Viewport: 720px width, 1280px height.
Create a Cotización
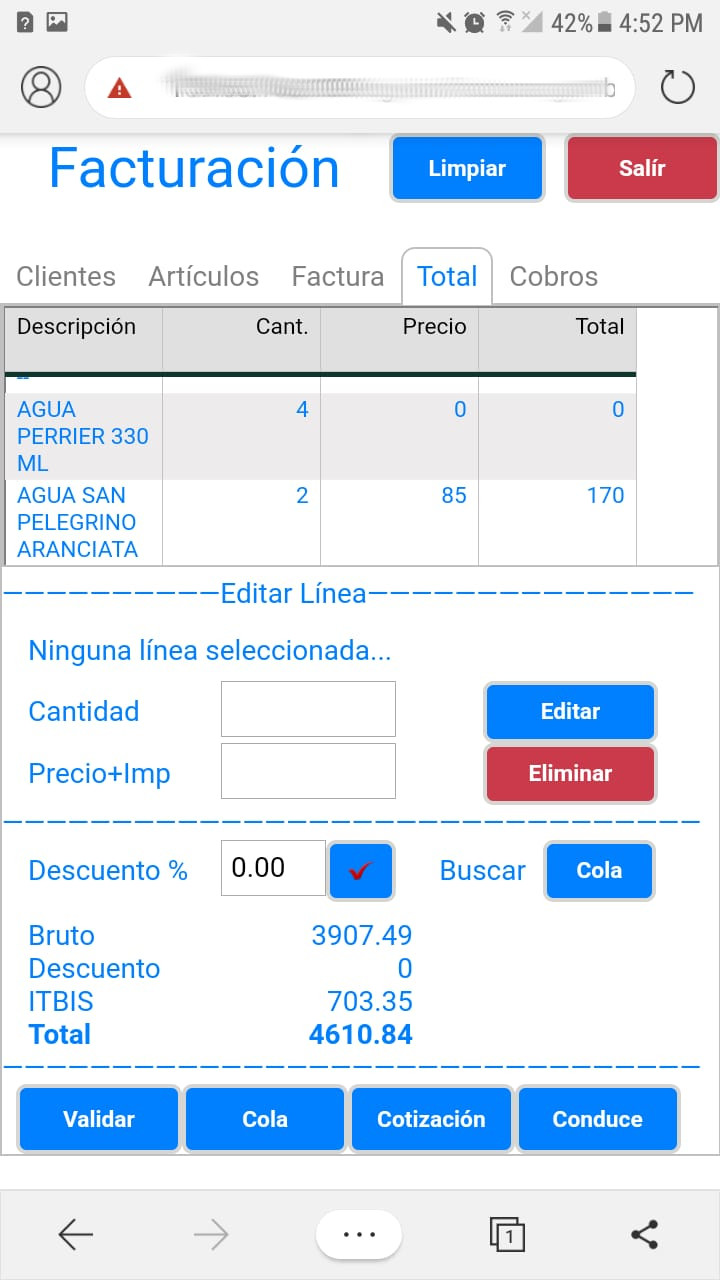point(431,1119)
